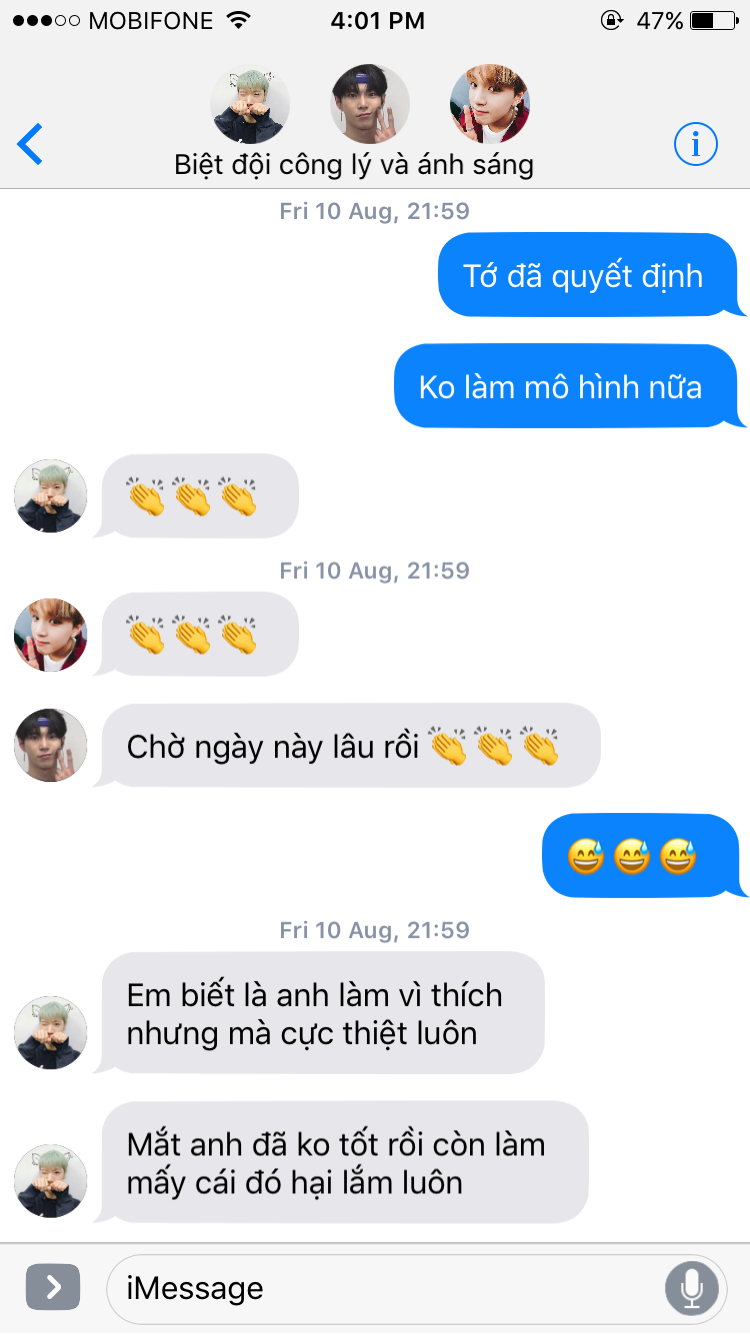The image size is (750, 1334).
Task: Record an audio message with microphone
Action: 691,1288
